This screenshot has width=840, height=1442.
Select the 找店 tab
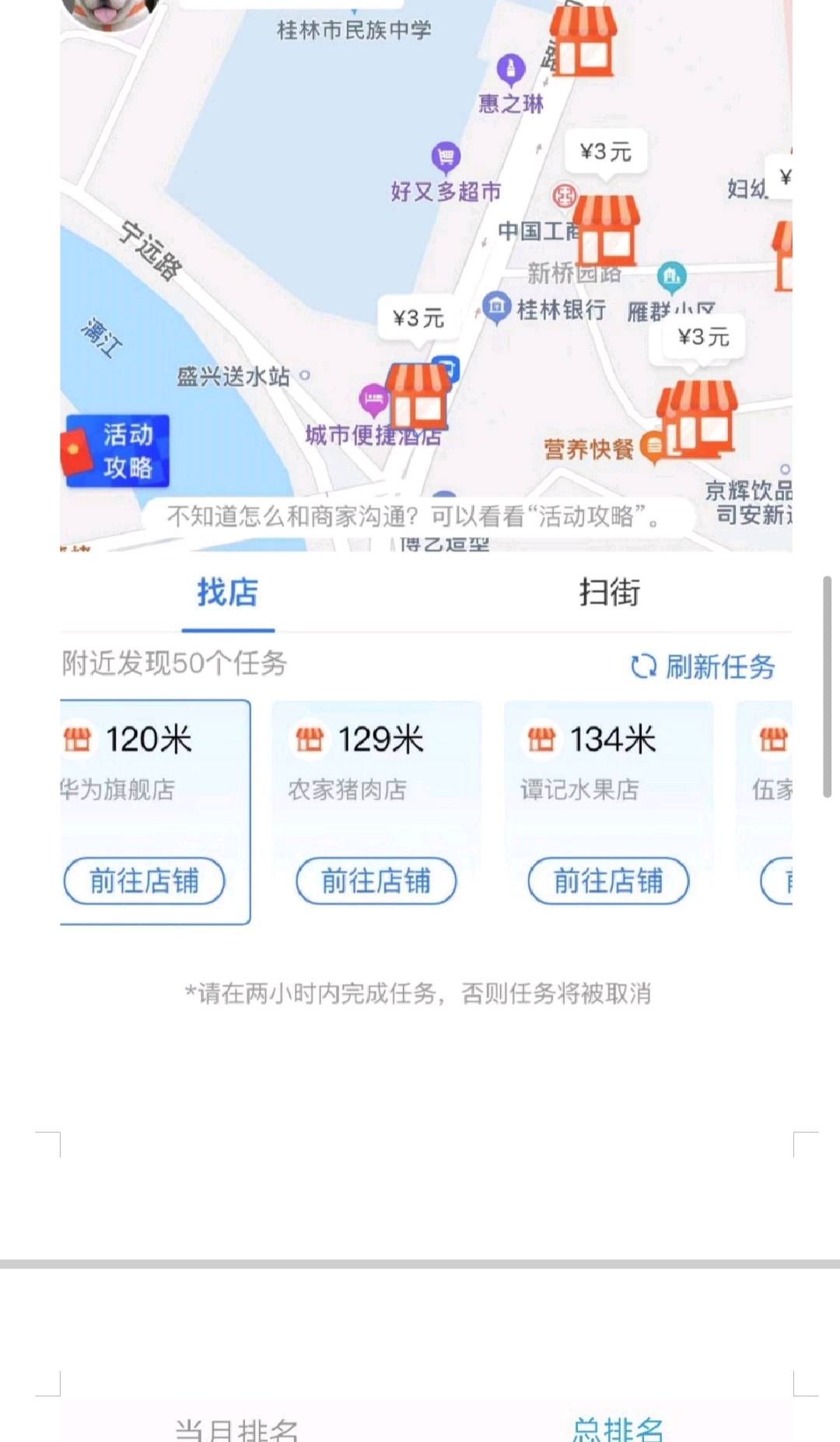coord(227,594)
